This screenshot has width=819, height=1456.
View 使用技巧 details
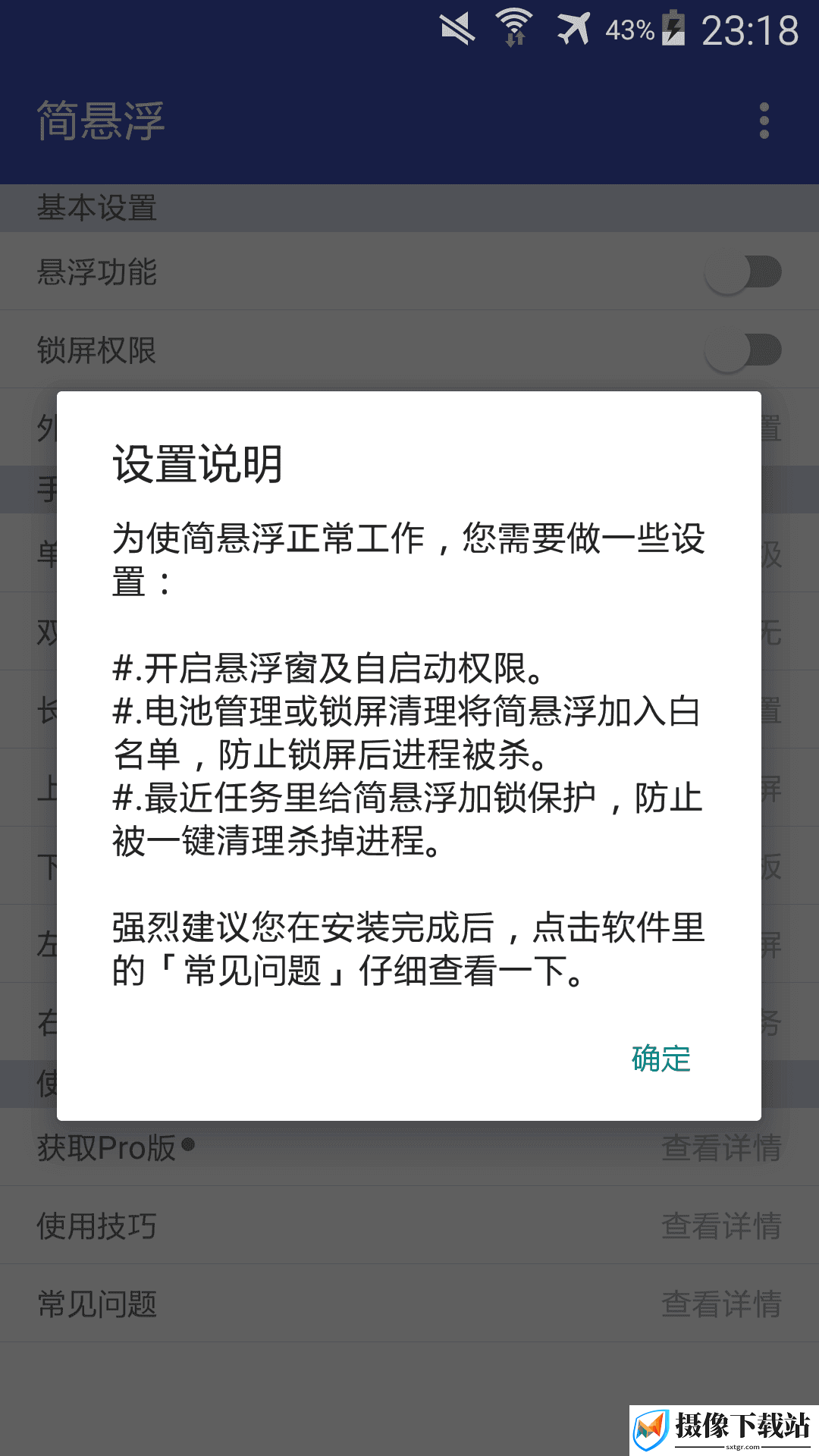pyautogui.click(x=409, y=1225)
